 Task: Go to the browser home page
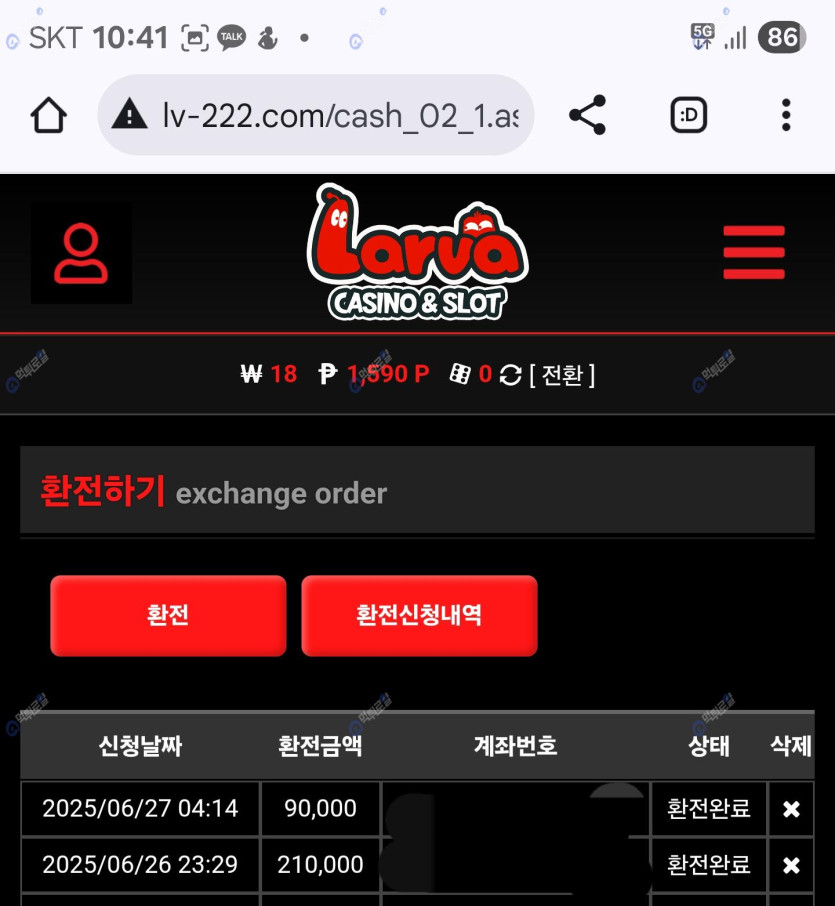(x=48, y=116)
